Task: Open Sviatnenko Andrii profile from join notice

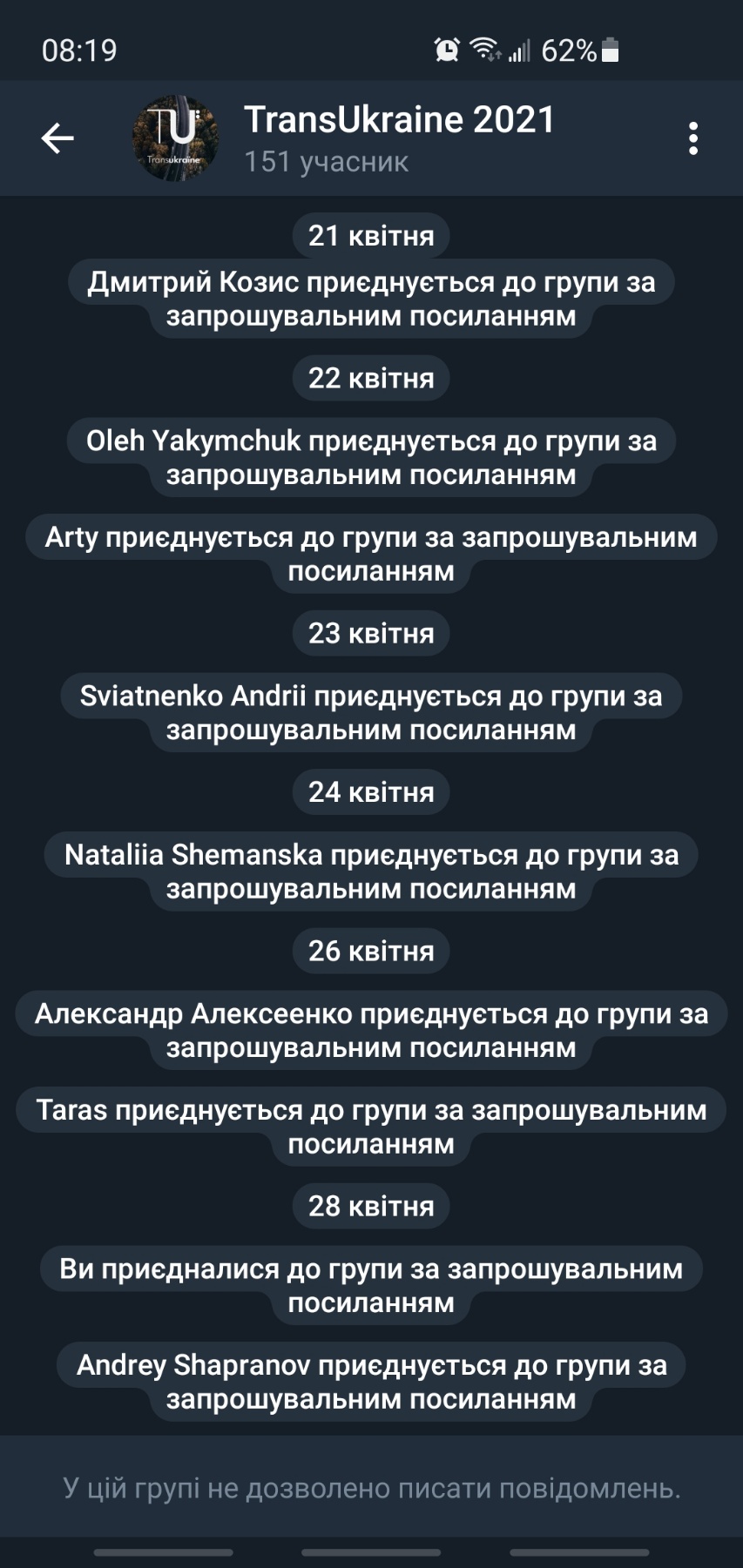Action: point(193,697)
